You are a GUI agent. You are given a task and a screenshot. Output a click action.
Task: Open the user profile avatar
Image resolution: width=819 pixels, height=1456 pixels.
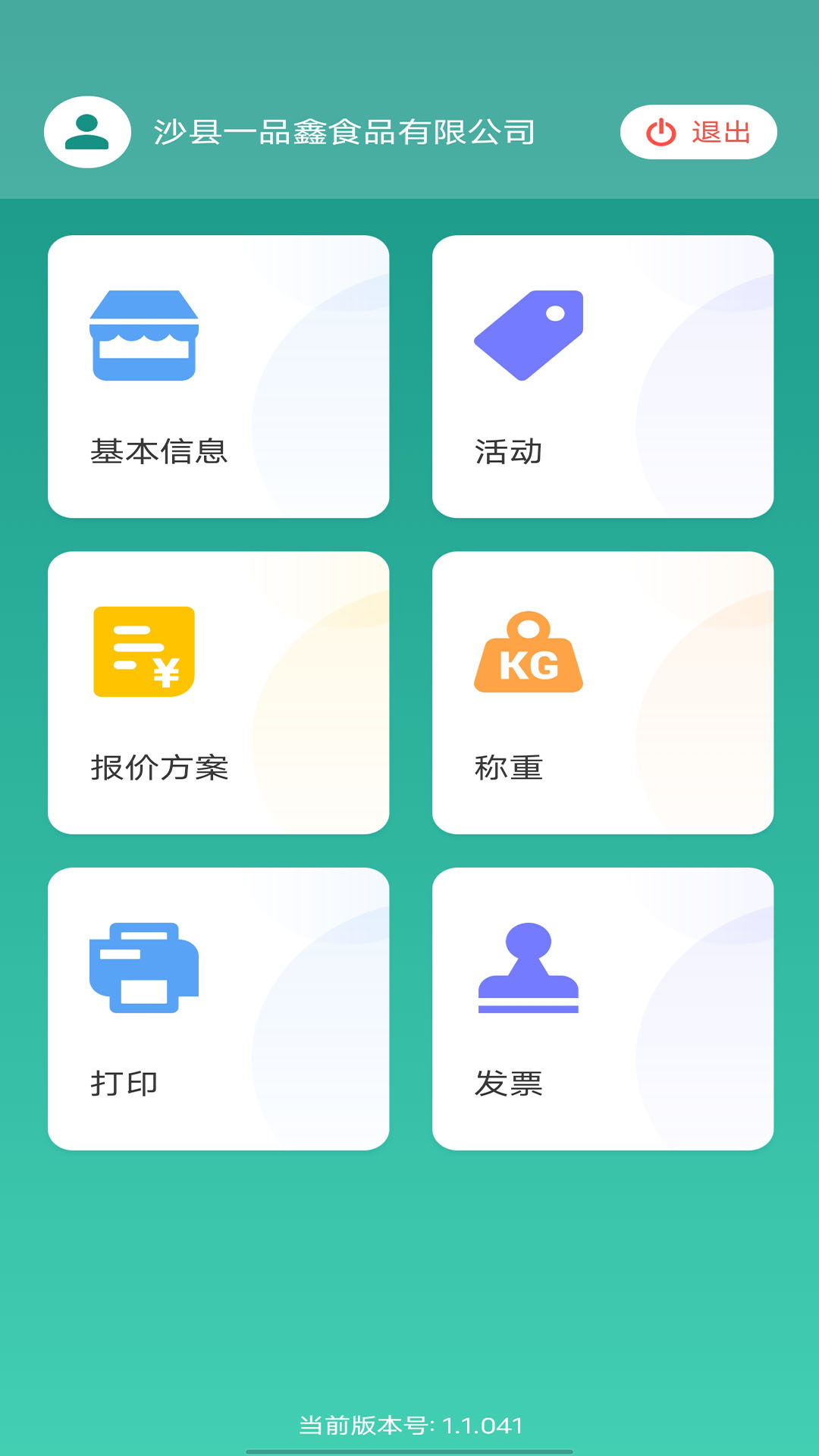pyautogui.click(x=87, y=132)
